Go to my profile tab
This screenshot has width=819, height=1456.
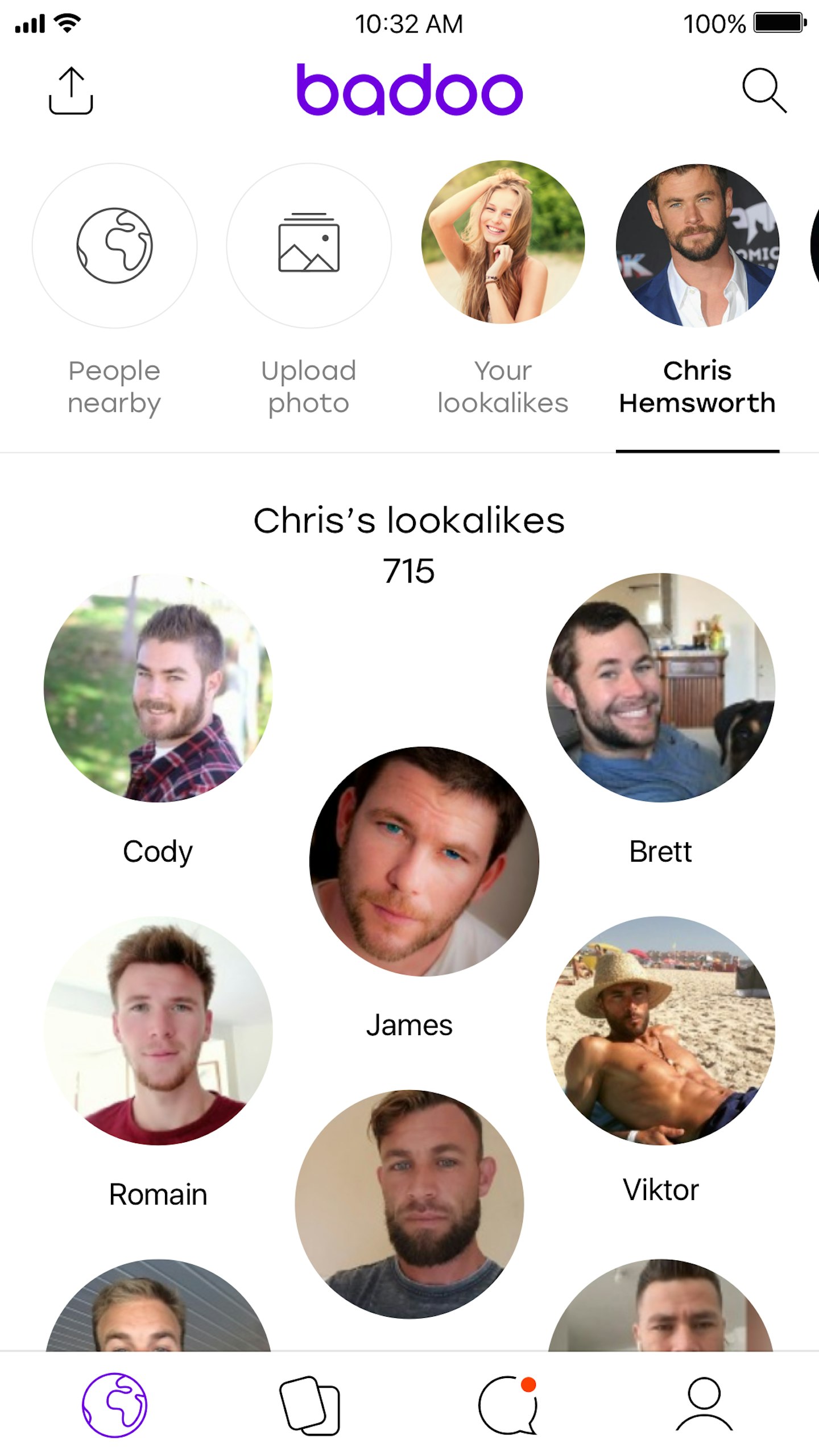tap(704, 1405)
